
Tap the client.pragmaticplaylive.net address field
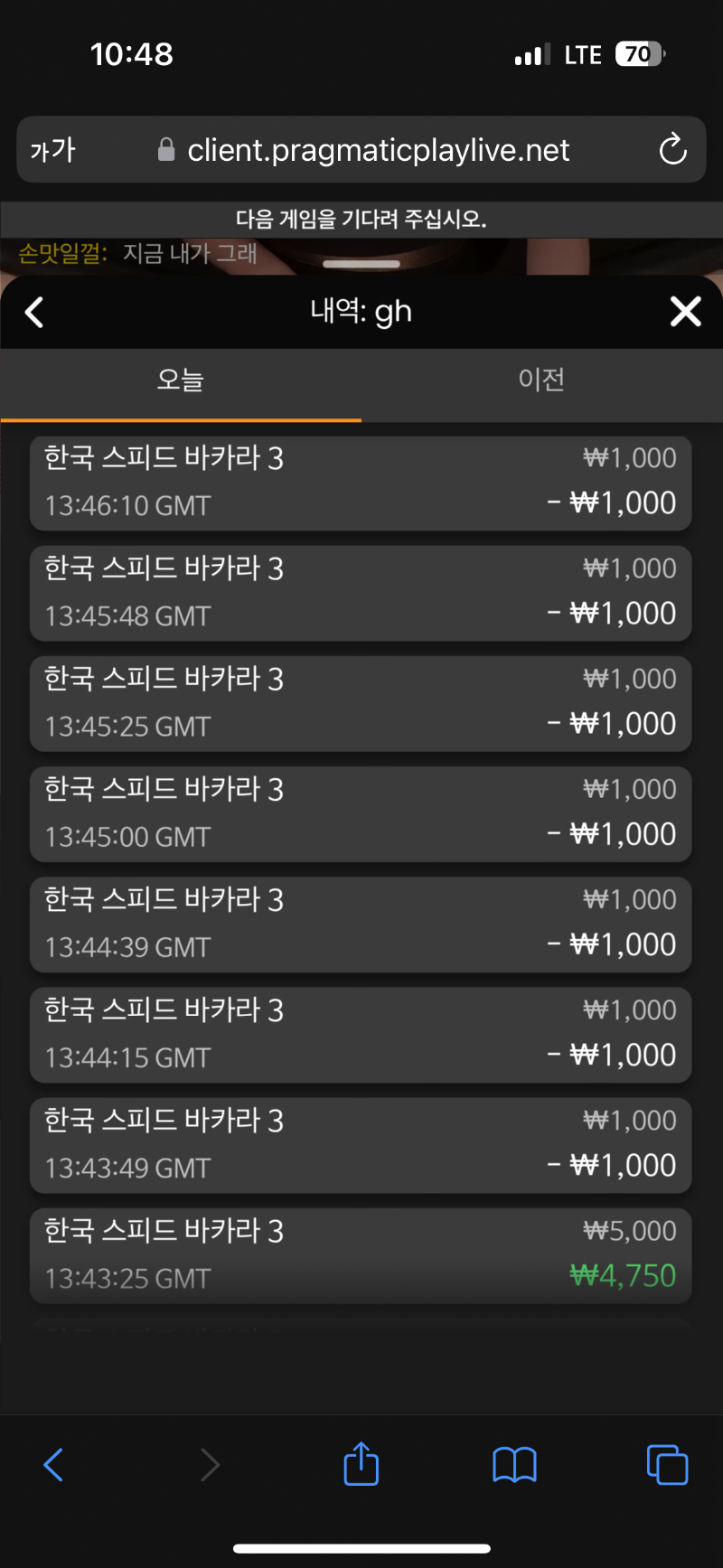pyautogui.click(x=363, y=150)
